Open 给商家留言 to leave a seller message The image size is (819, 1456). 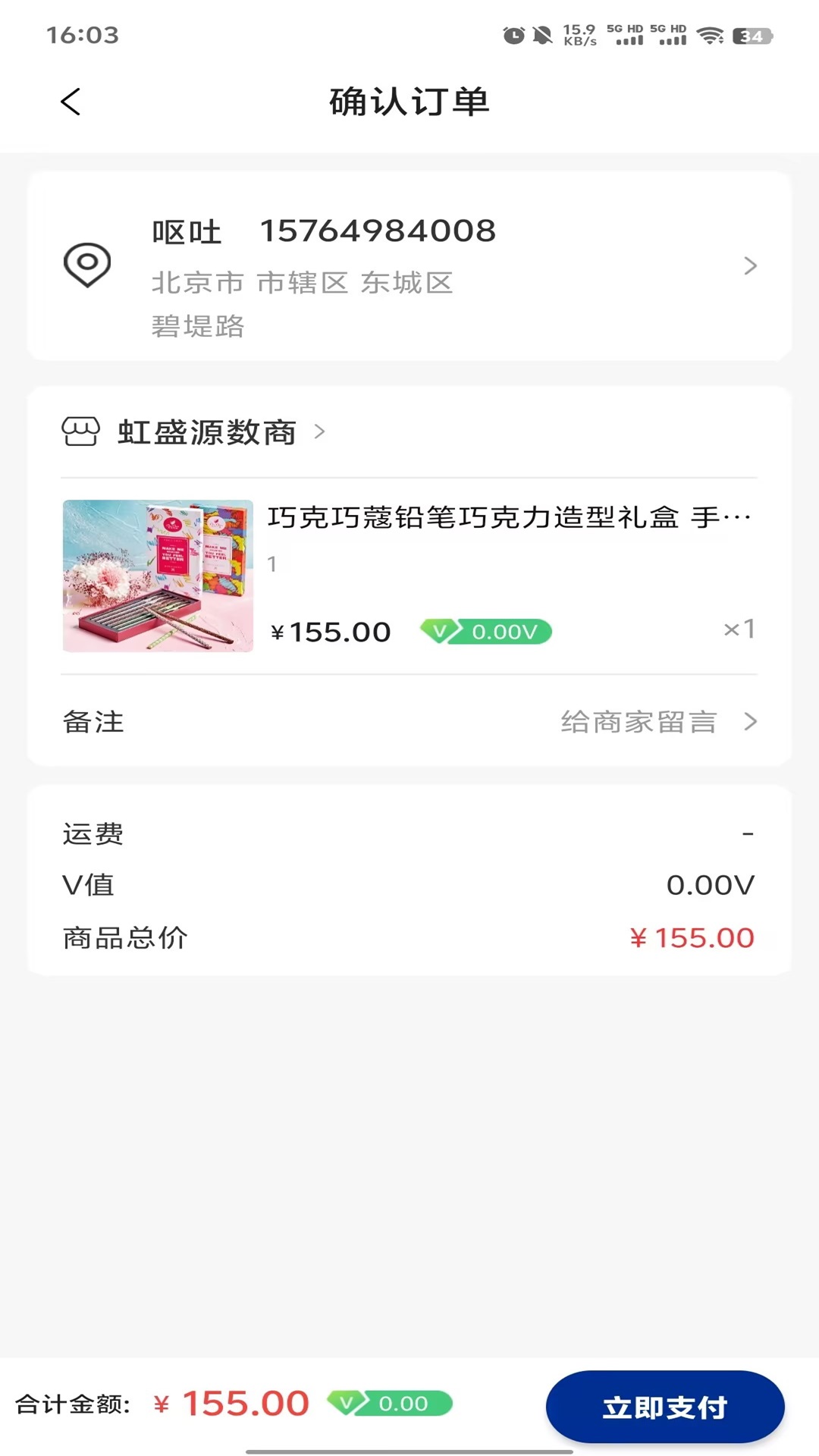[637, 722]
